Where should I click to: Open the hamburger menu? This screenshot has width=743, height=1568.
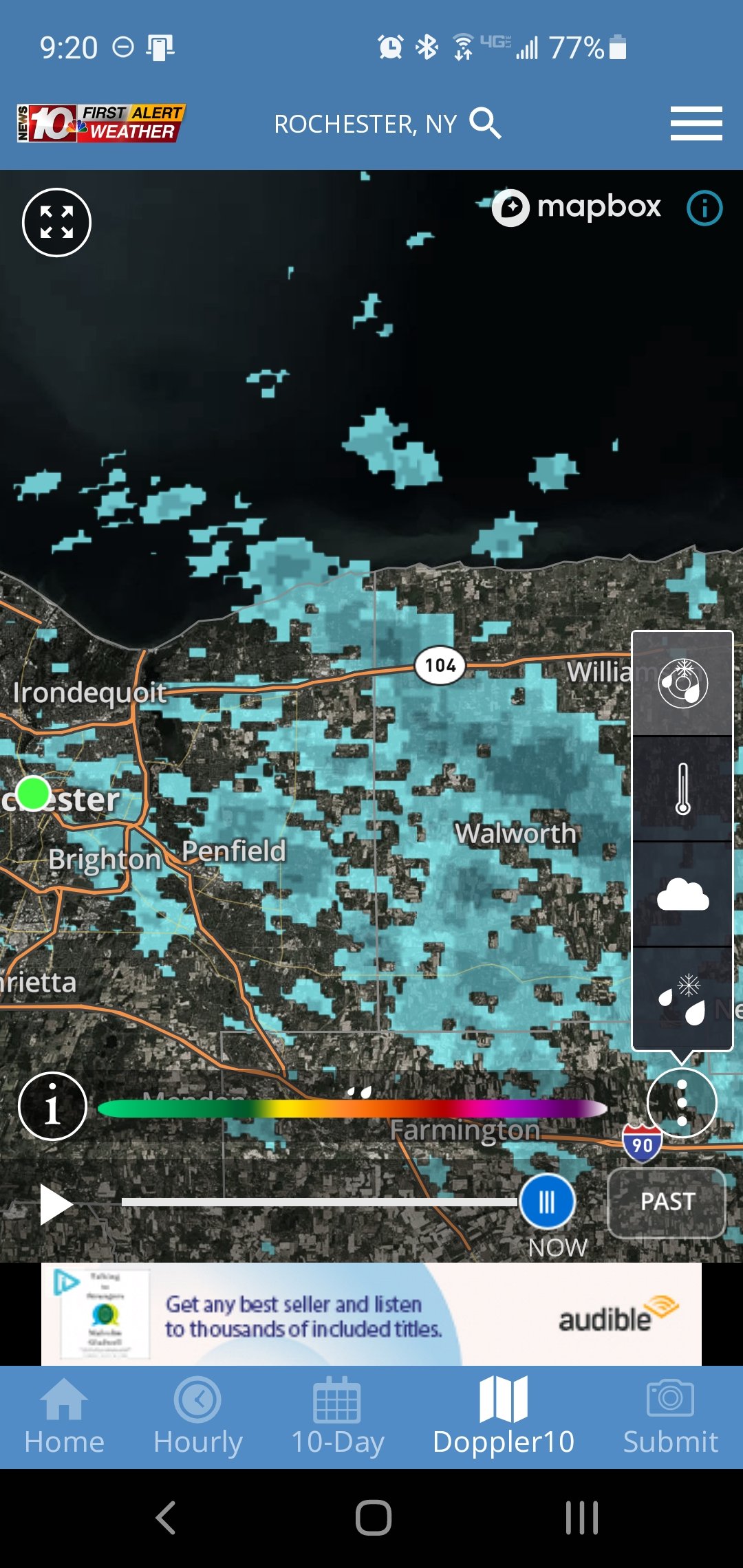tap(696, 124)
